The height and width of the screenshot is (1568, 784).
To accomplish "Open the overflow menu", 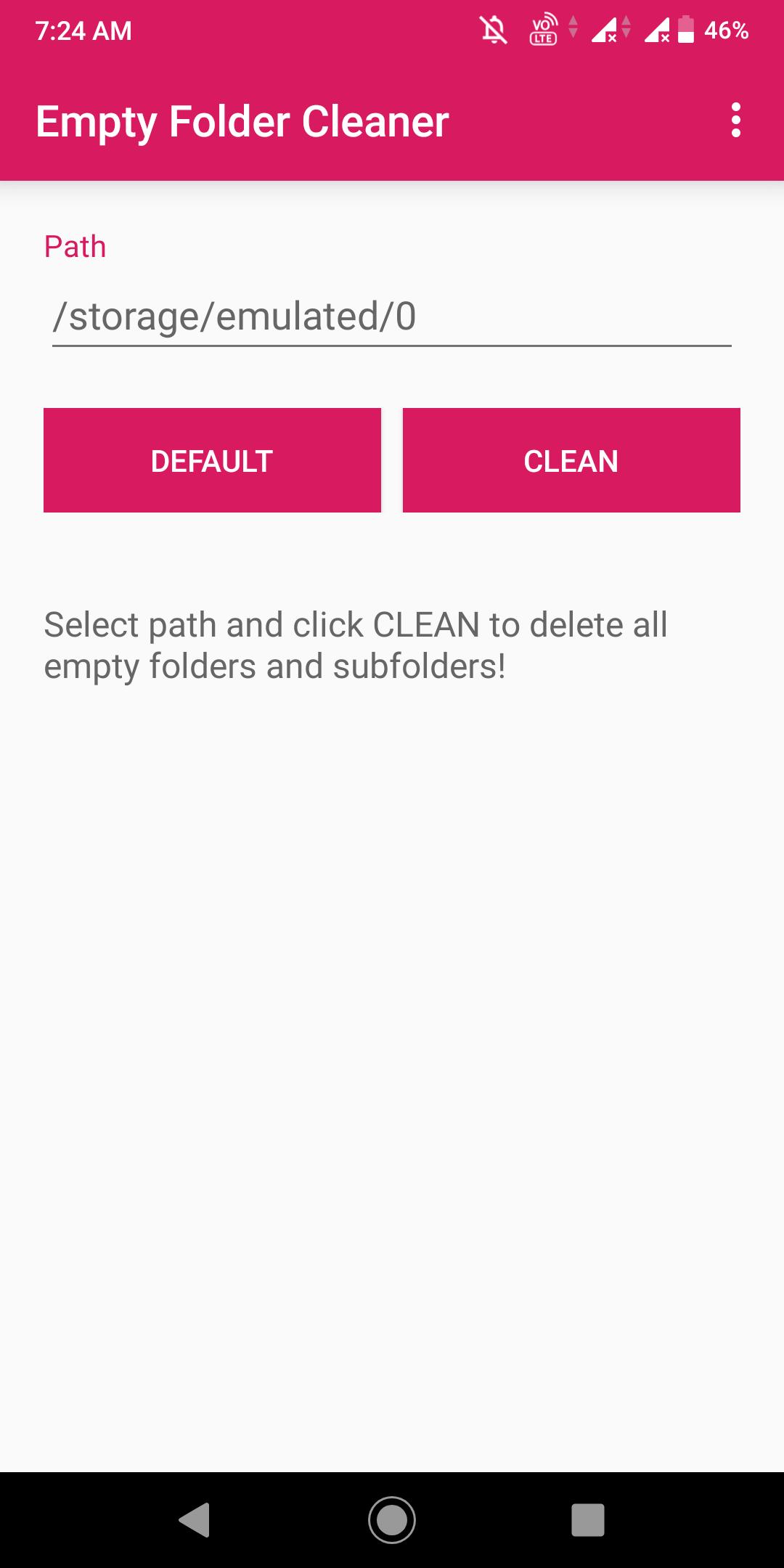I will pos(735,121).
